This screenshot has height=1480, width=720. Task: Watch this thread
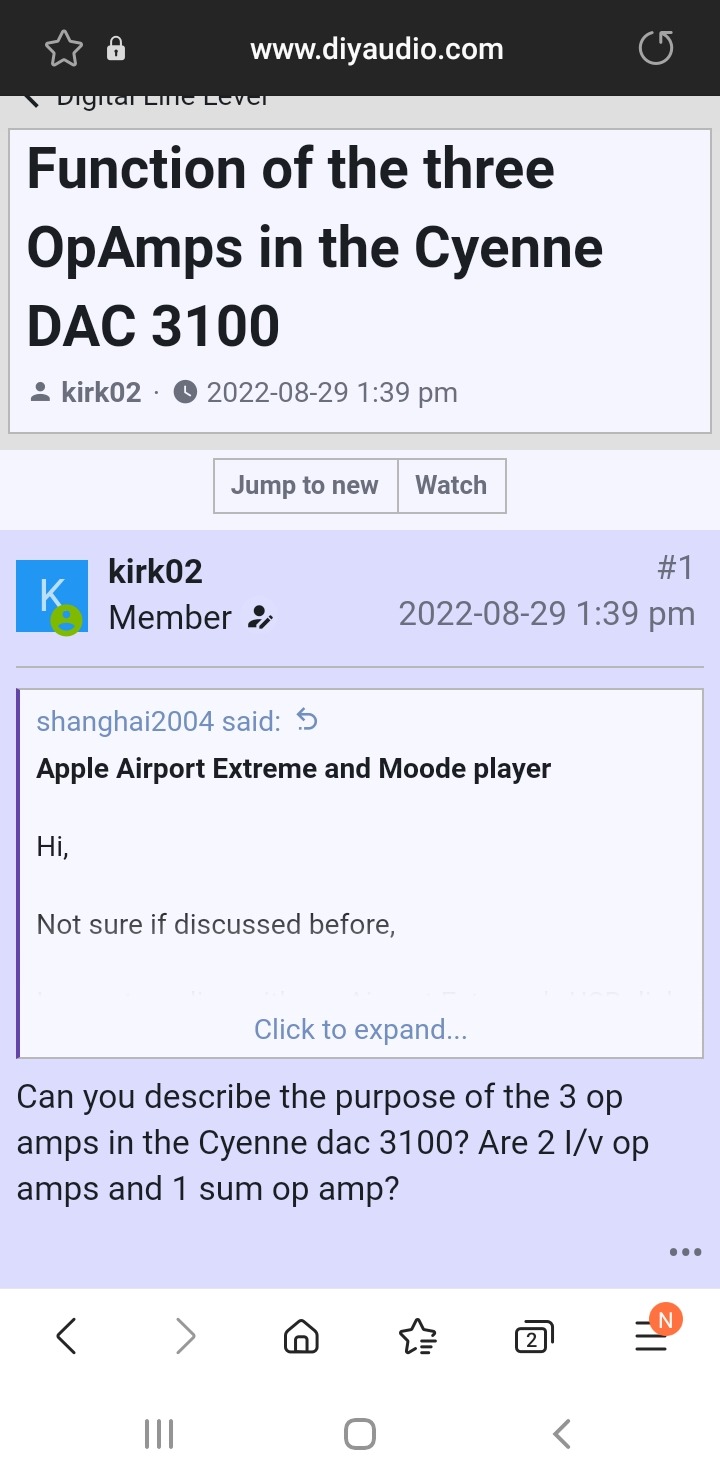pyautogui.click(x=451, y=486)
